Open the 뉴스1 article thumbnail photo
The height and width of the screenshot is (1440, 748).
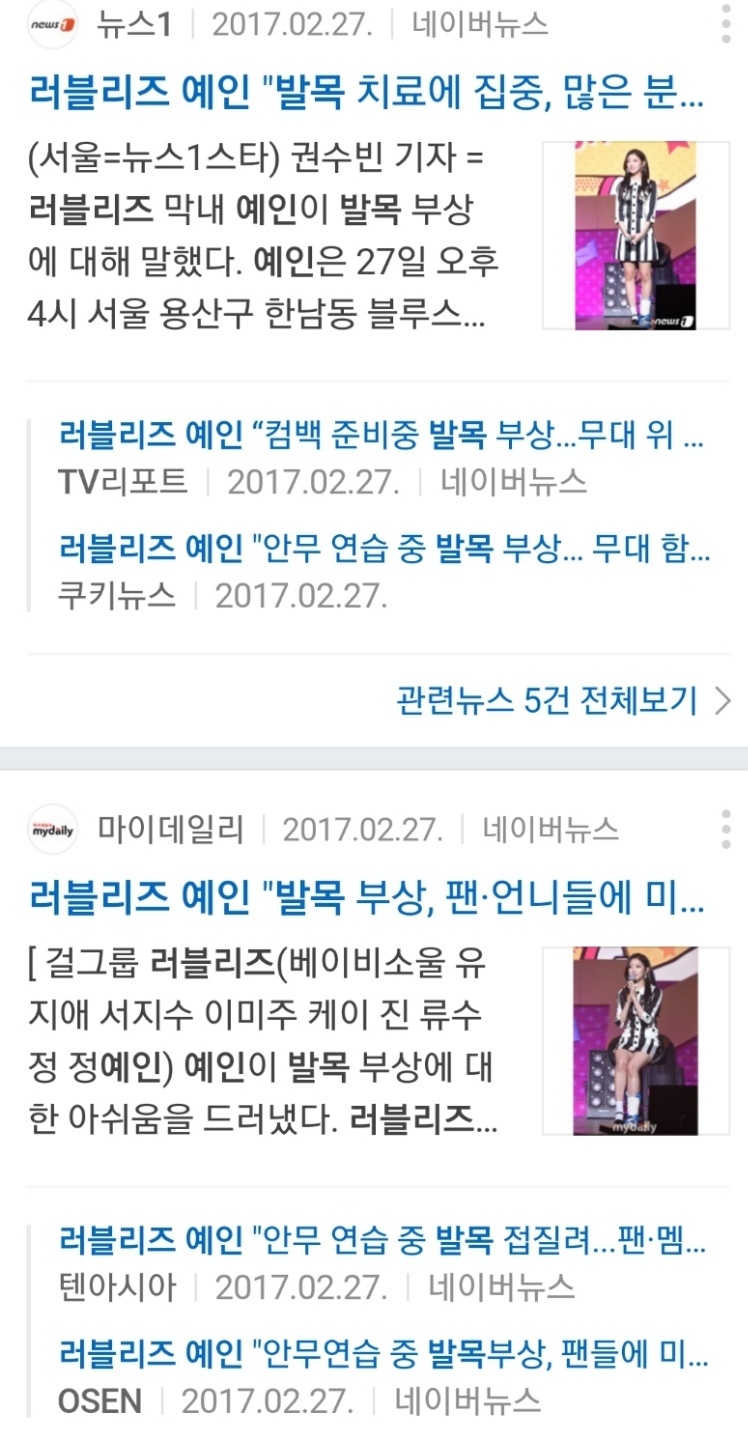pyautogui.click(x=636, y=235)
